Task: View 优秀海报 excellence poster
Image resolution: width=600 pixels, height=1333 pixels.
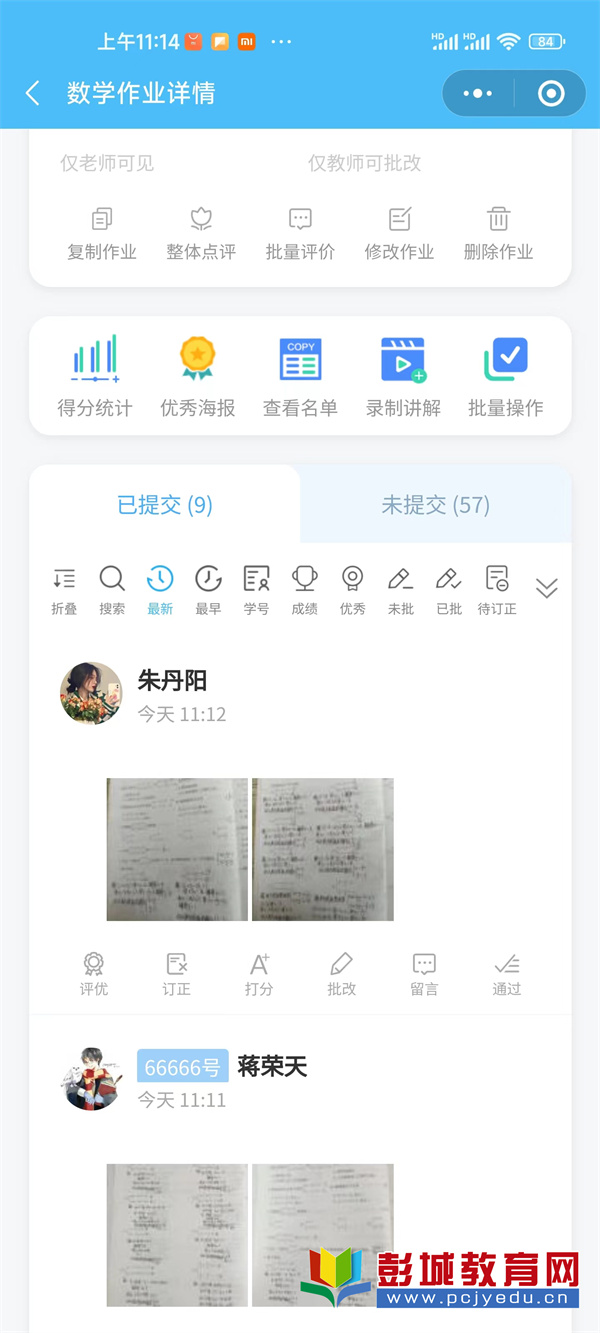Action: coord(197,376)
